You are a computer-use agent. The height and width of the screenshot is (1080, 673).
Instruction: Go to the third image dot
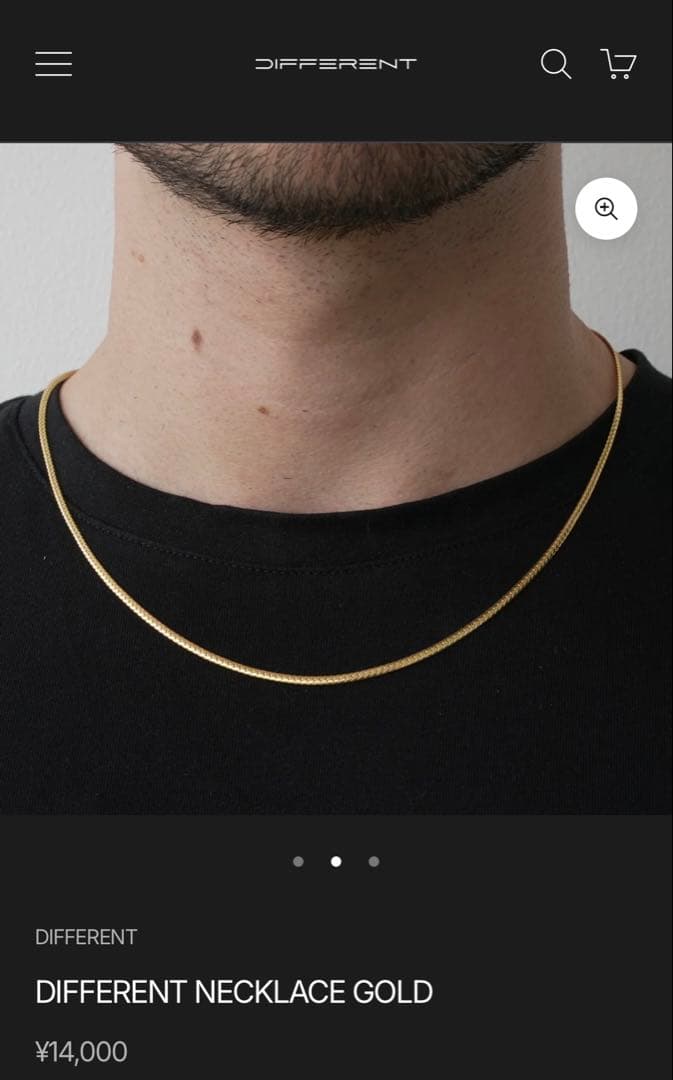pyautogui.click(x=374, y=861)
